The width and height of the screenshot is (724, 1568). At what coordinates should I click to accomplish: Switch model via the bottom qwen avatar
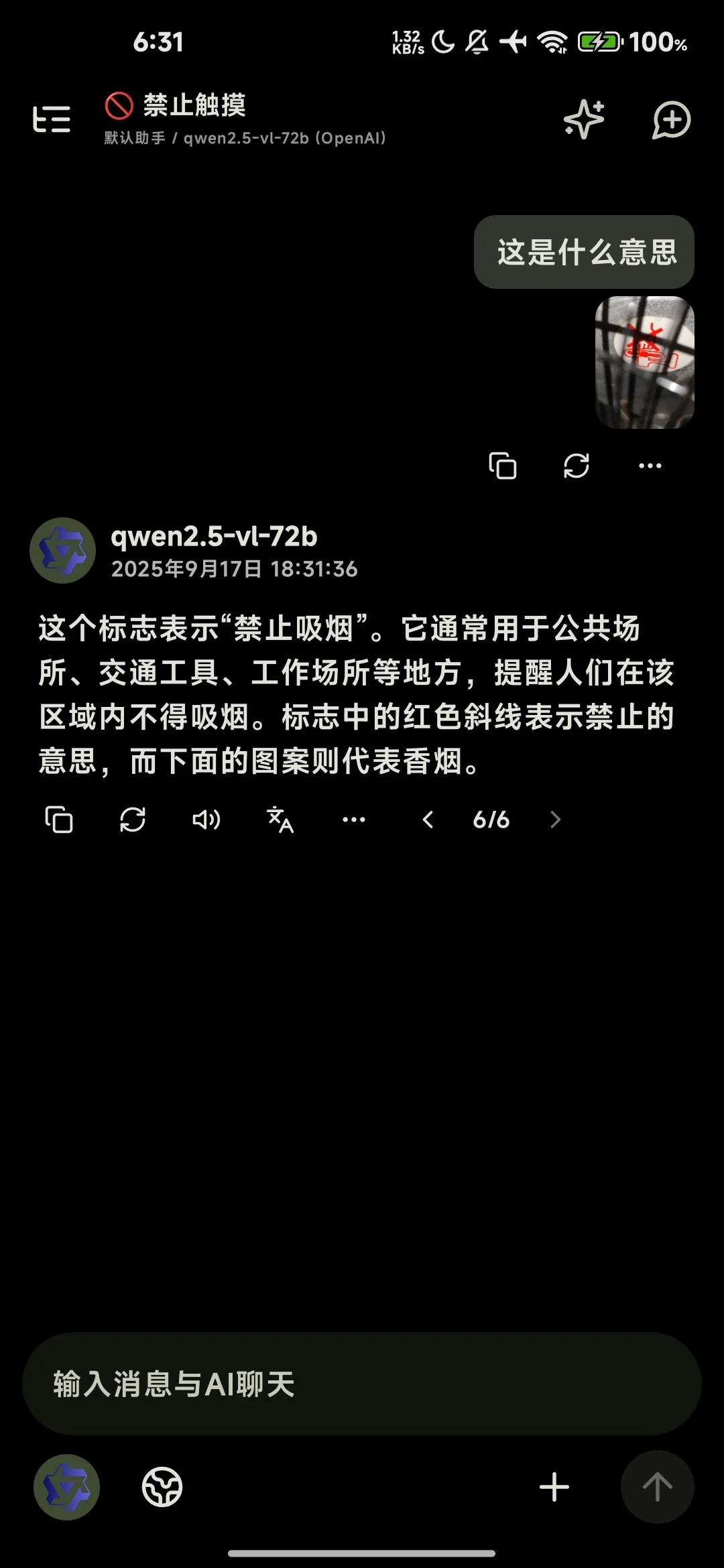click(x=66, y=1487)
